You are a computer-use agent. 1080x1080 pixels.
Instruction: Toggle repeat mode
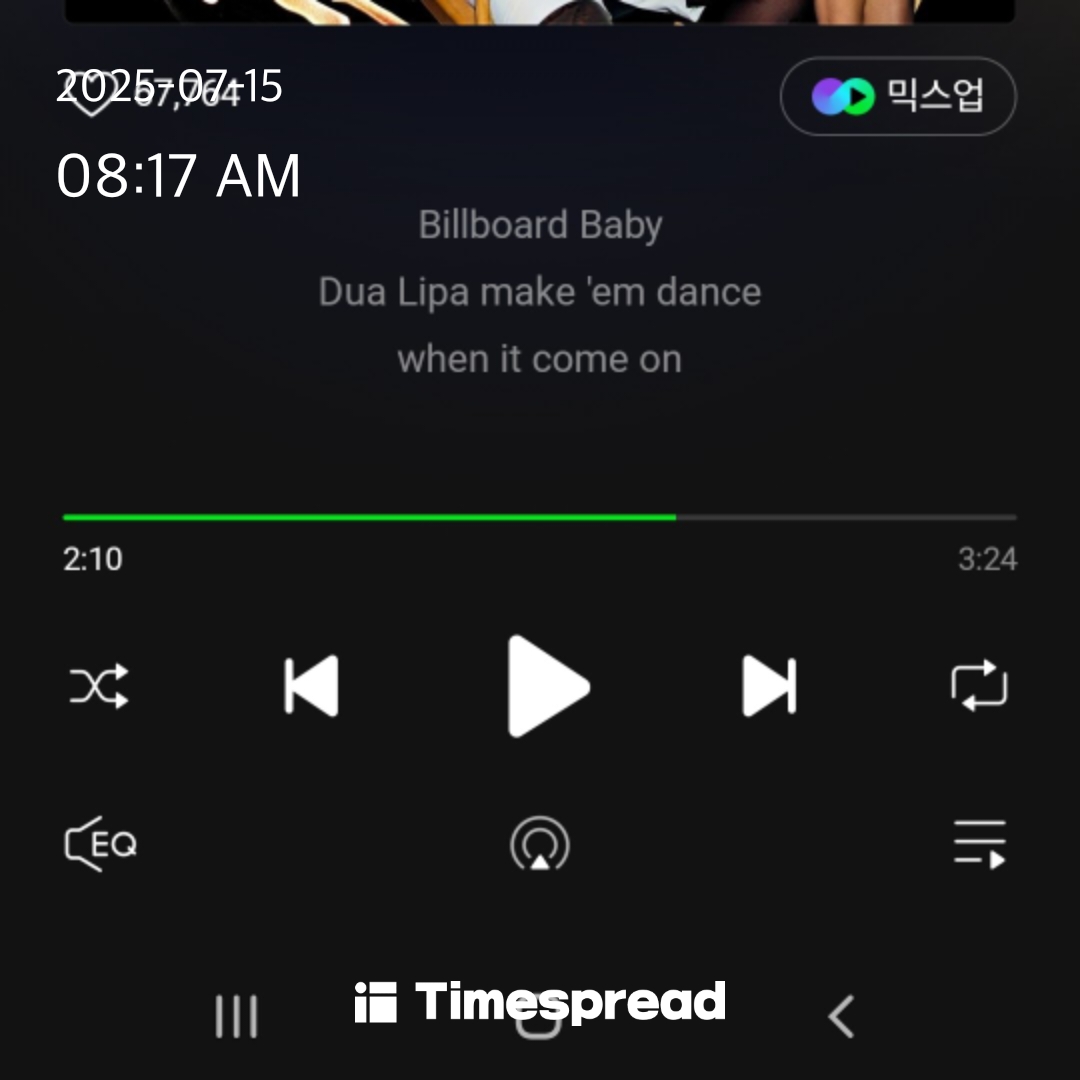[x=979, y=686]
